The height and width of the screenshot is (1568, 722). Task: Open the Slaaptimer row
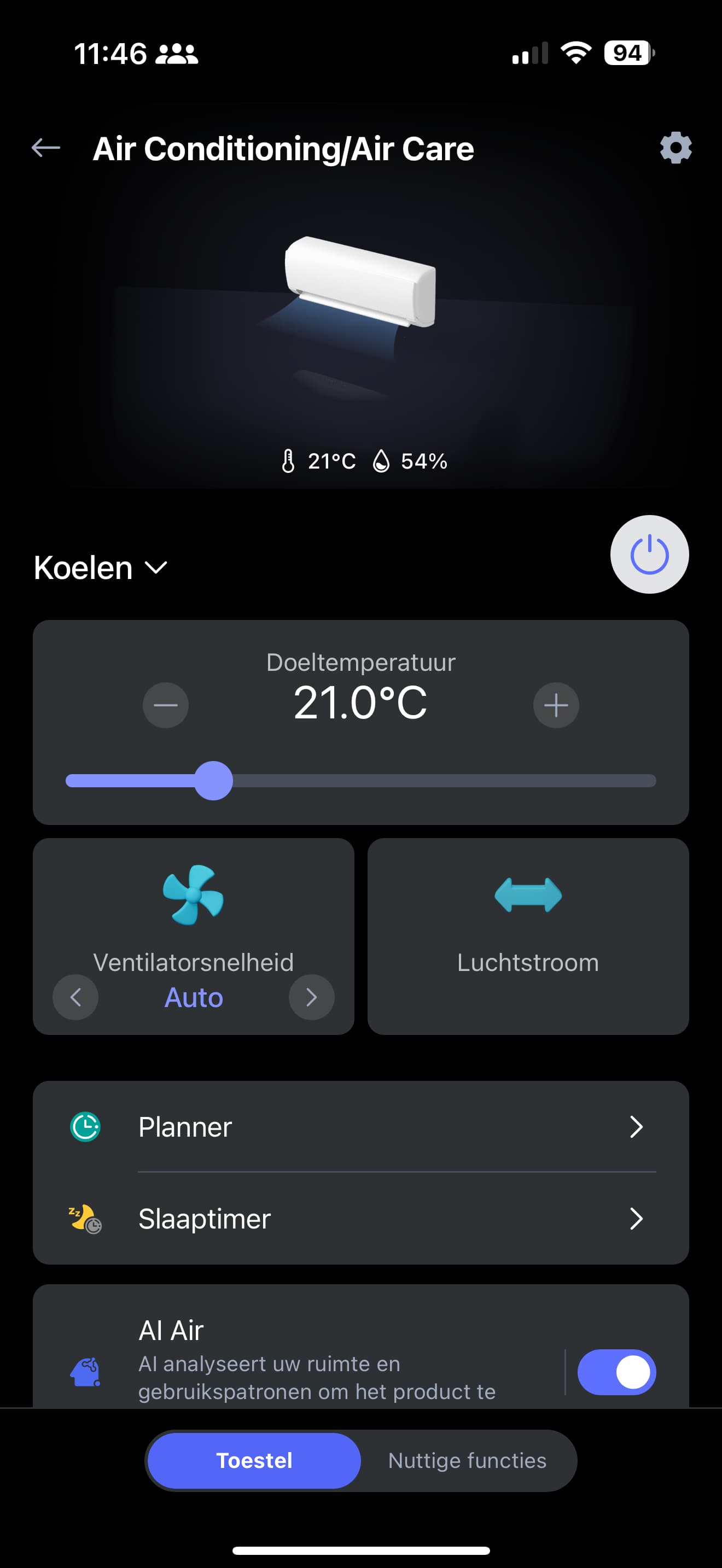point(360,1219)
